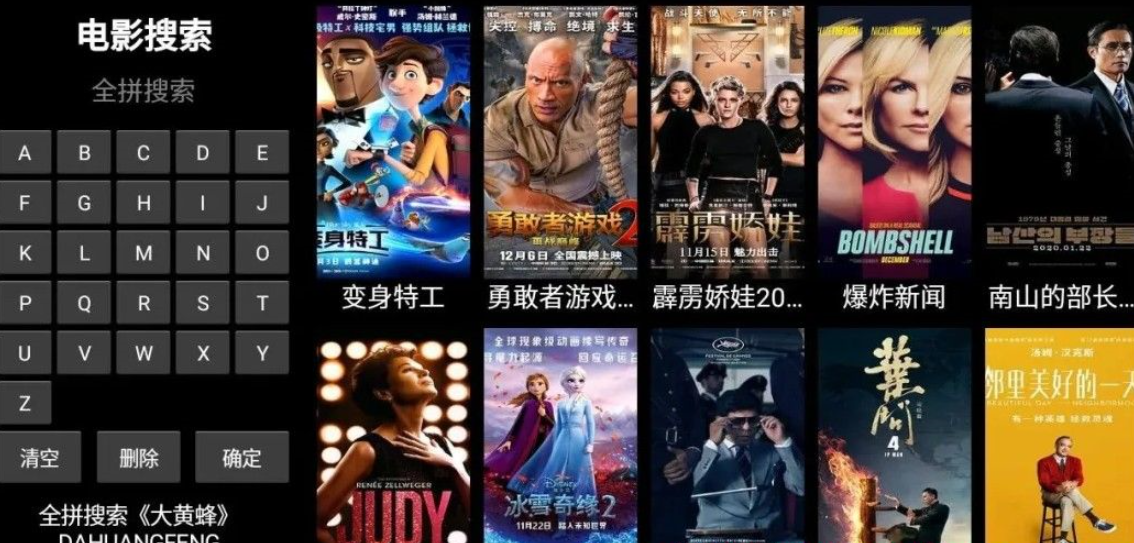Screen dimensions: 1134x543
Task: Open the movie 变身特工
Action: 393,140
